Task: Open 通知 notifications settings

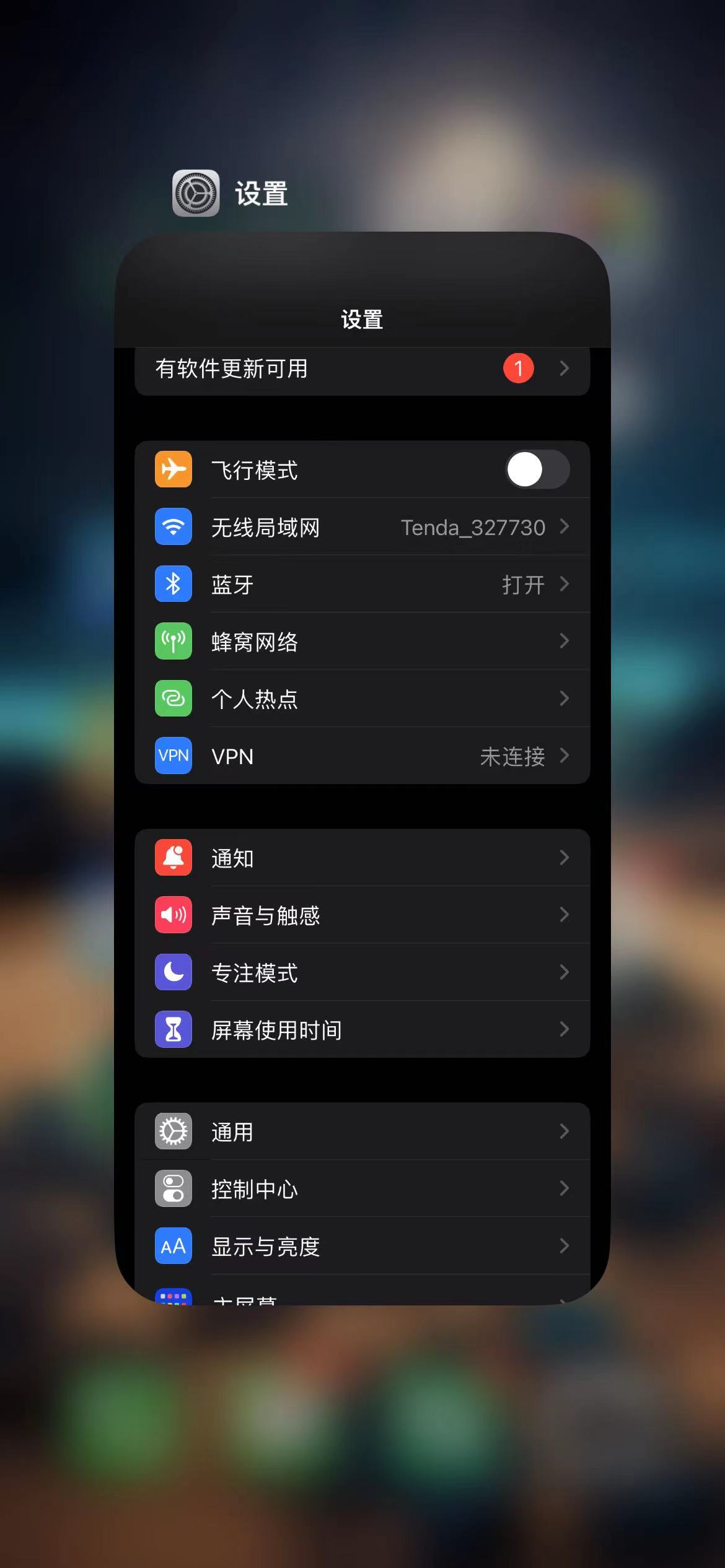Action: (362, 858)
